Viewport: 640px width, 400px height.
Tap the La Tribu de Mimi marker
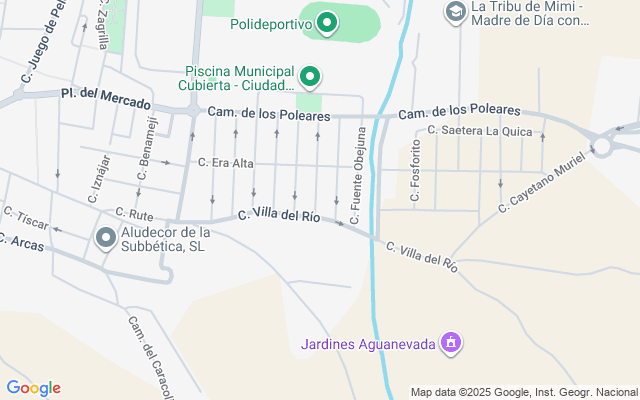pyautogui.click(x=456, y=13)
